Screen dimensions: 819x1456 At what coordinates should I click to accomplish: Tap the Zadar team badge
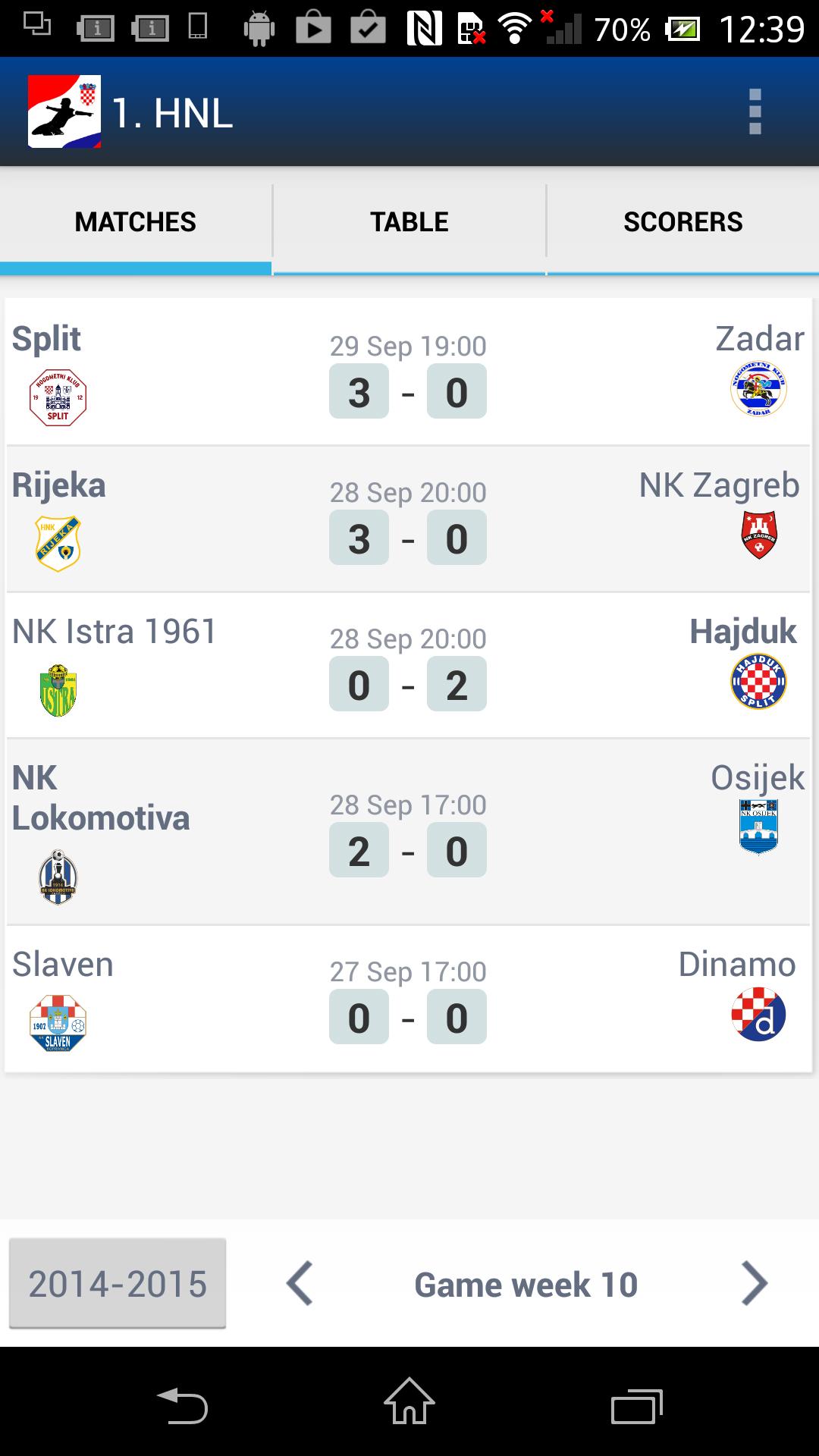point(759,391)
